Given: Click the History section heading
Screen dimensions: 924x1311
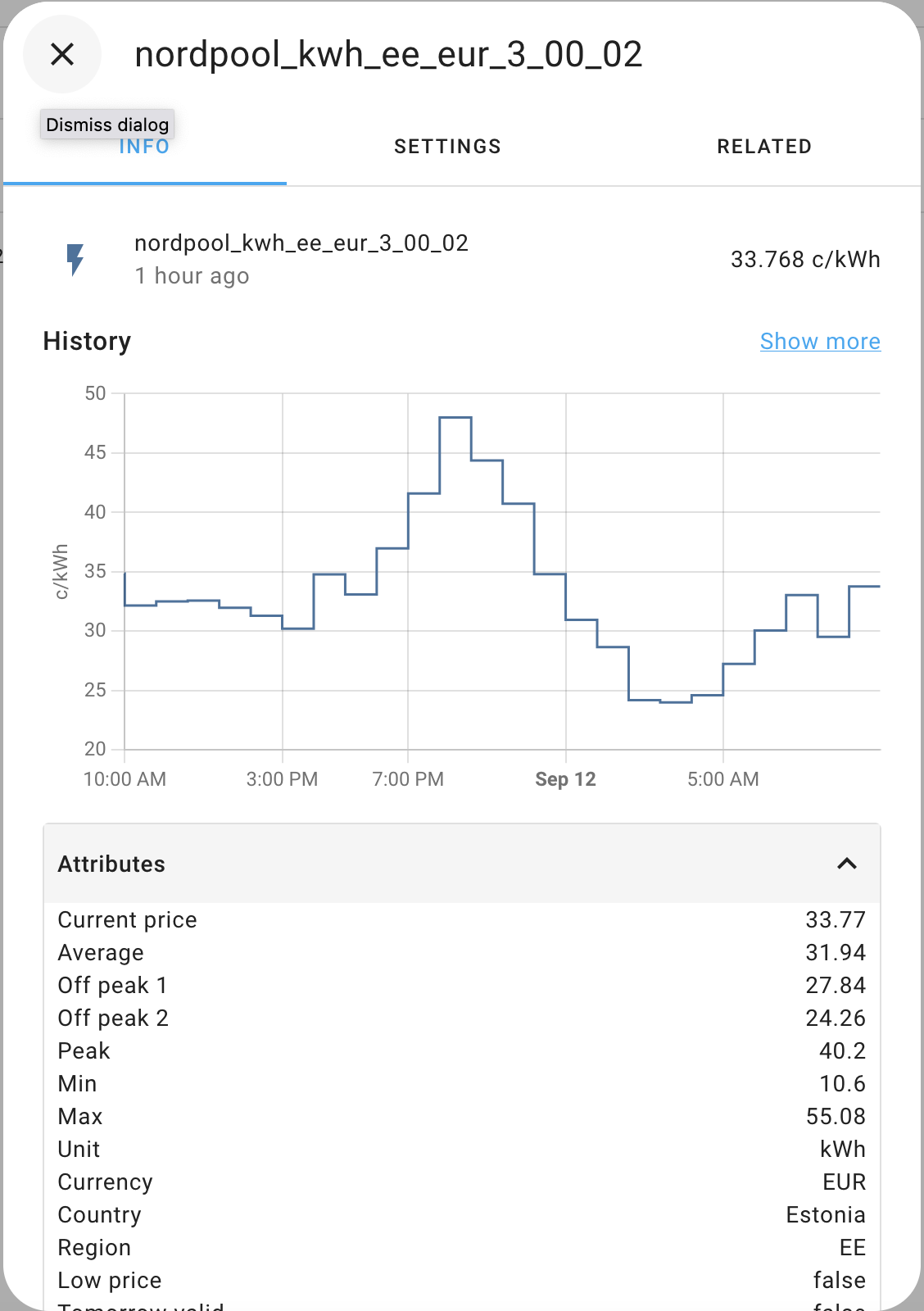Looking at the screenshot, I should 86,341.
